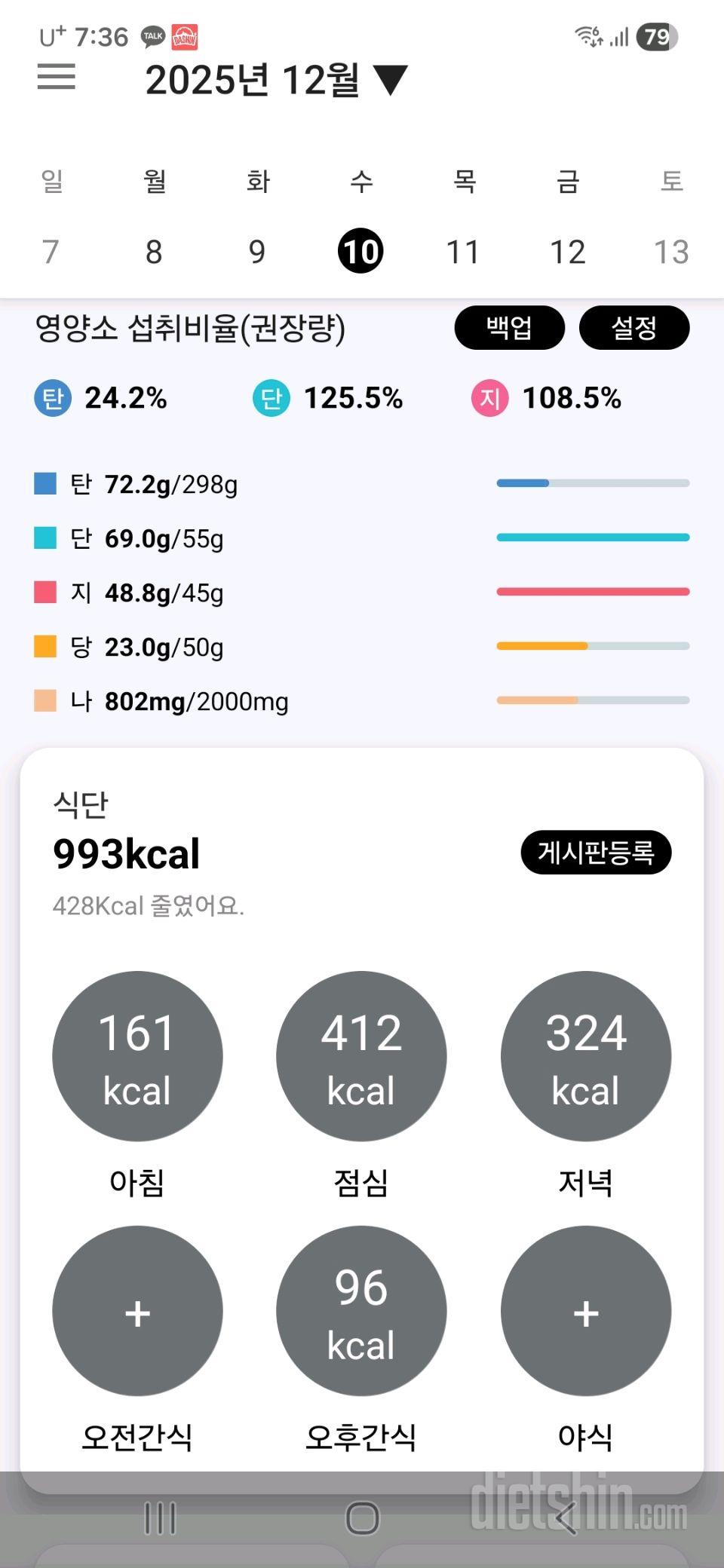Go back with the system back button
The height and width of the screenshot is (1568, 724).
(566, 1517)
